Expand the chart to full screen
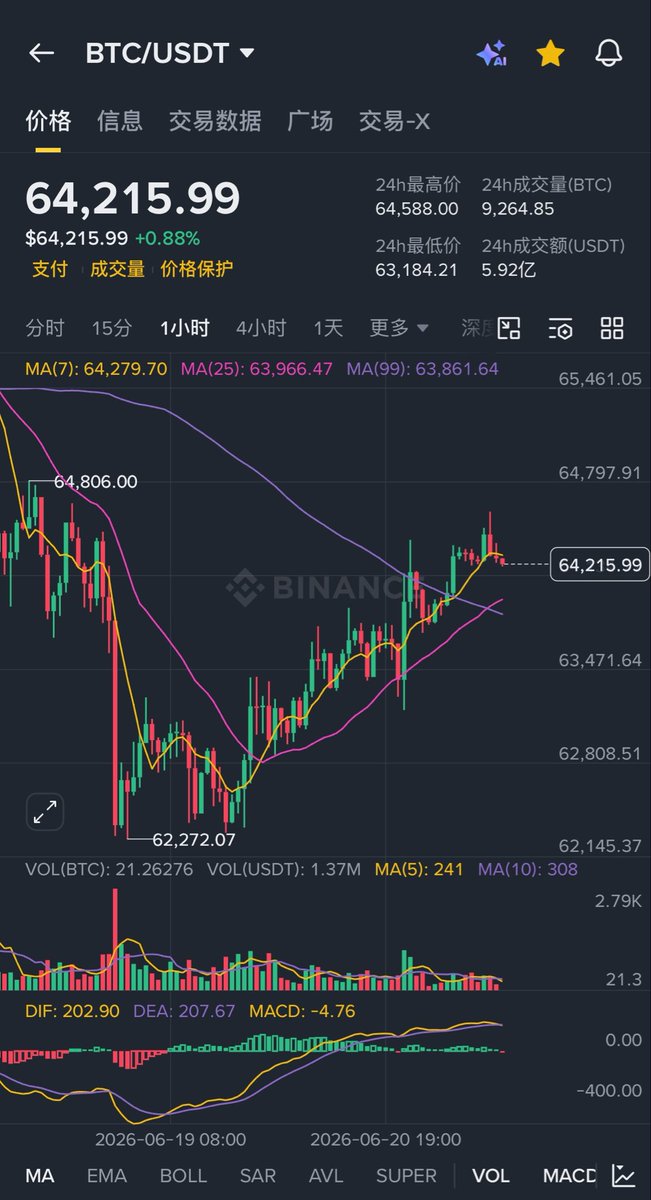 coord(45,812)
